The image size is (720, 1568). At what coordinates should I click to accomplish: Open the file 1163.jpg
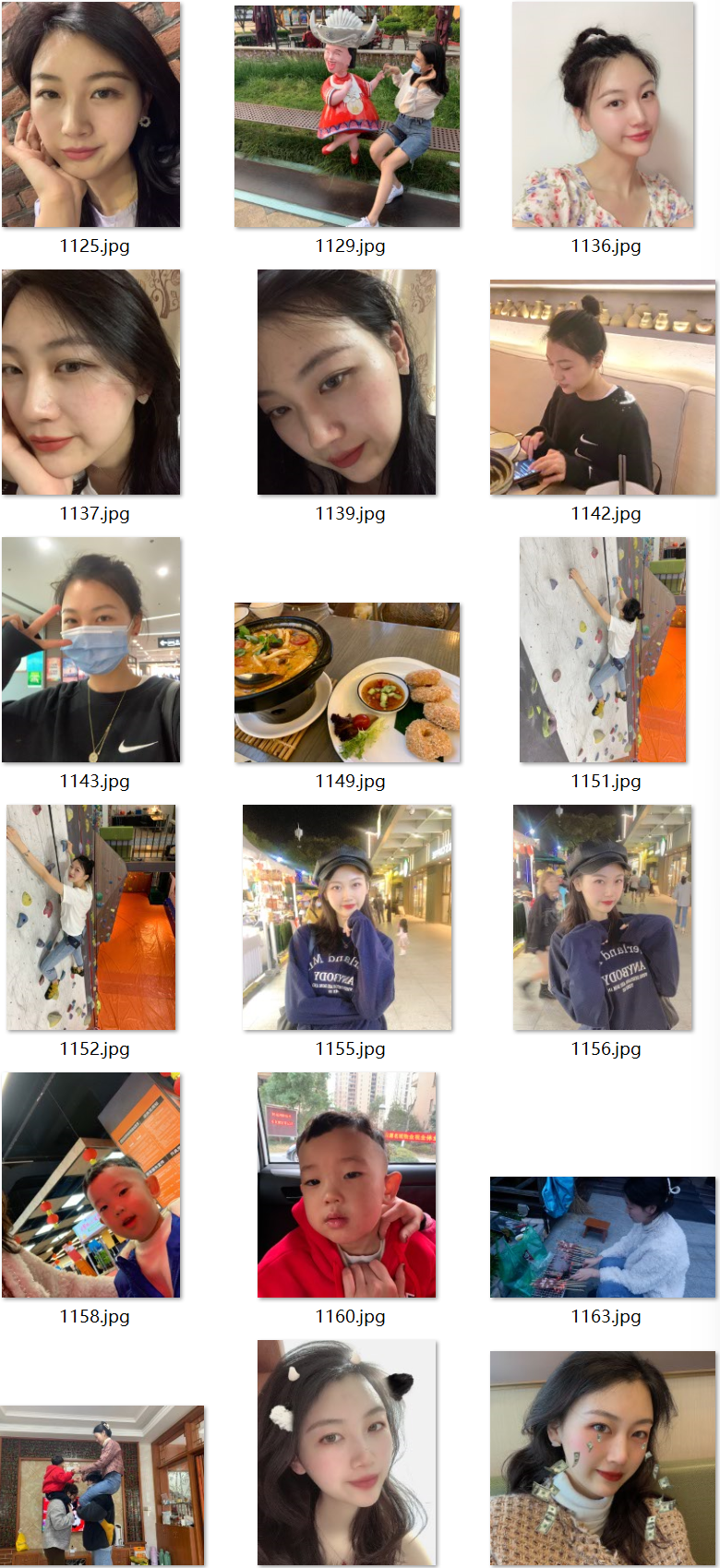pos(603,1237)
